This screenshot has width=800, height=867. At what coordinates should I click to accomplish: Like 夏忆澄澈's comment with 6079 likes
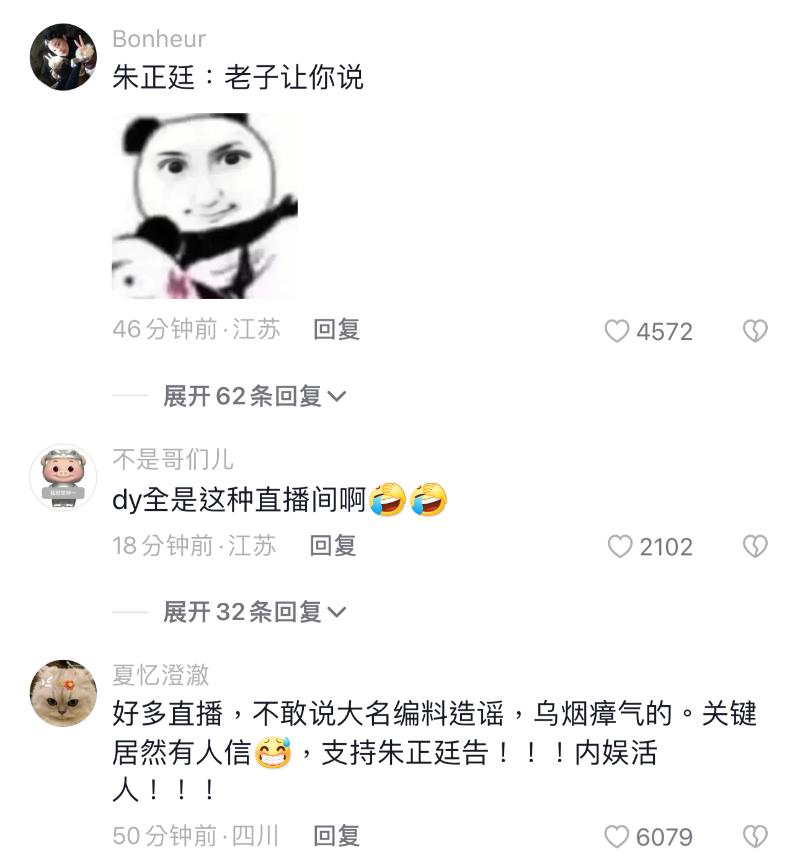(x=617, y=836)
